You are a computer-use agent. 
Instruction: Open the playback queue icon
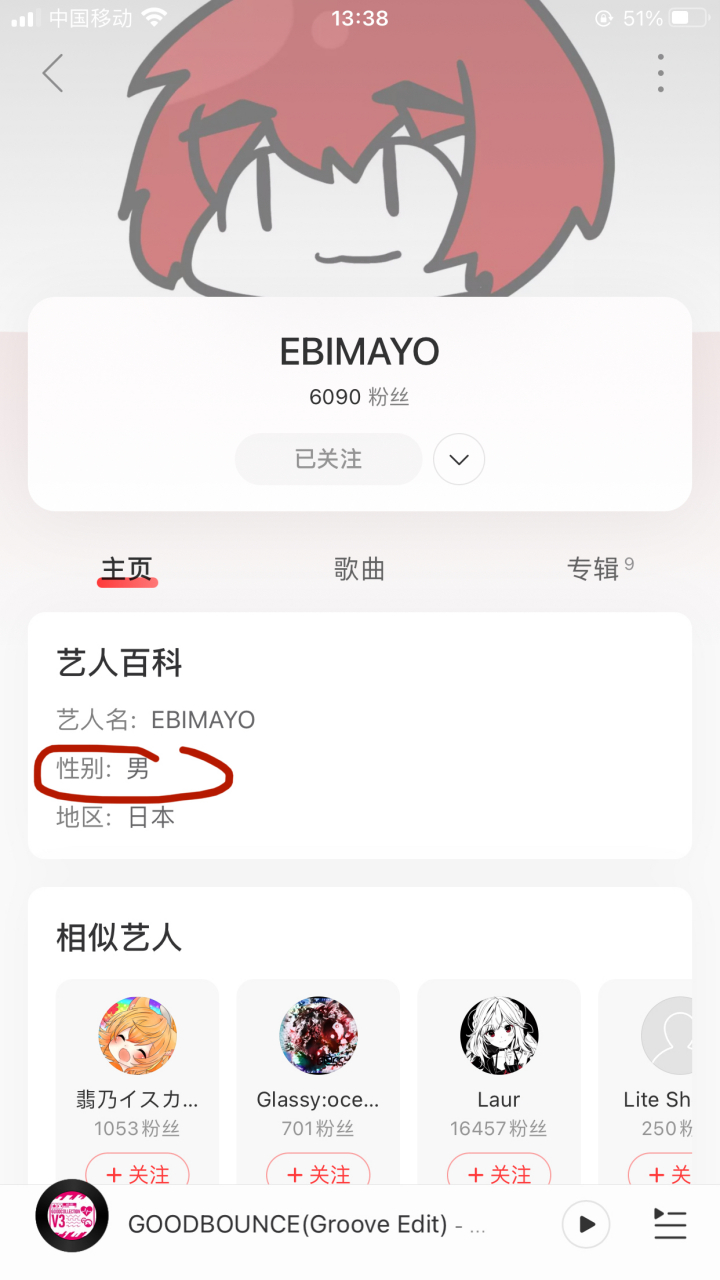[x=669, y=1224]
